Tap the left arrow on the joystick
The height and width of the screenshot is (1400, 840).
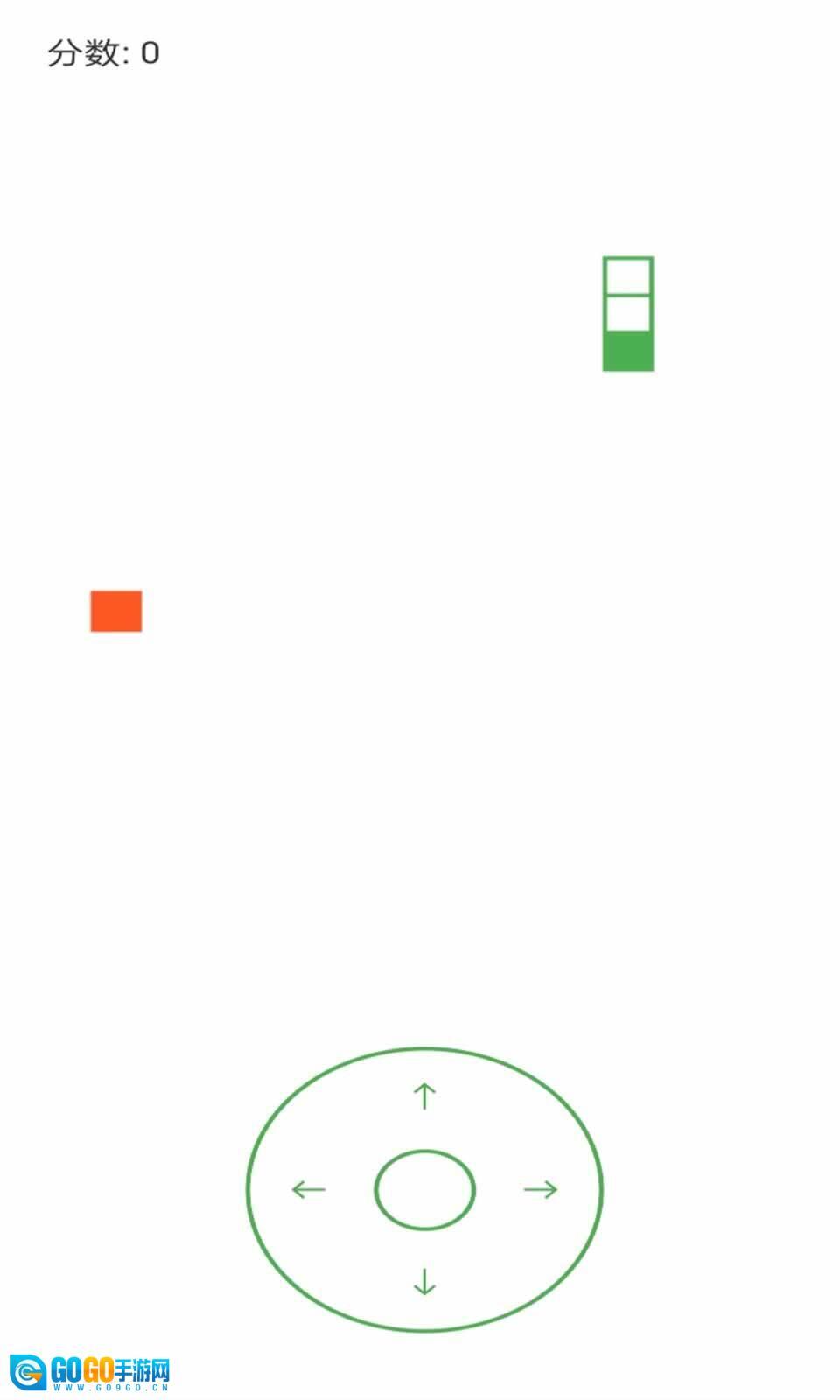[x=308, y=1189]
